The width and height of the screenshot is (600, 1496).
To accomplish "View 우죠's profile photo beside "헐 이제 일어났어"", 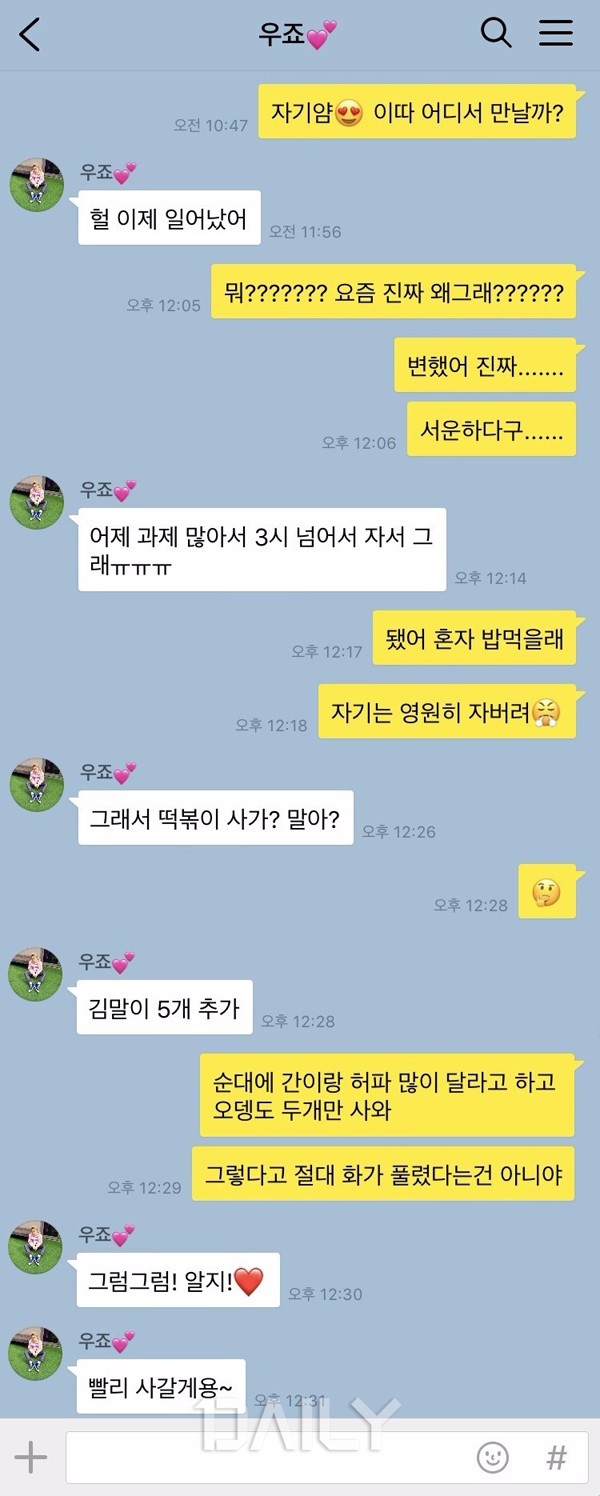I will tap(37, 184).
